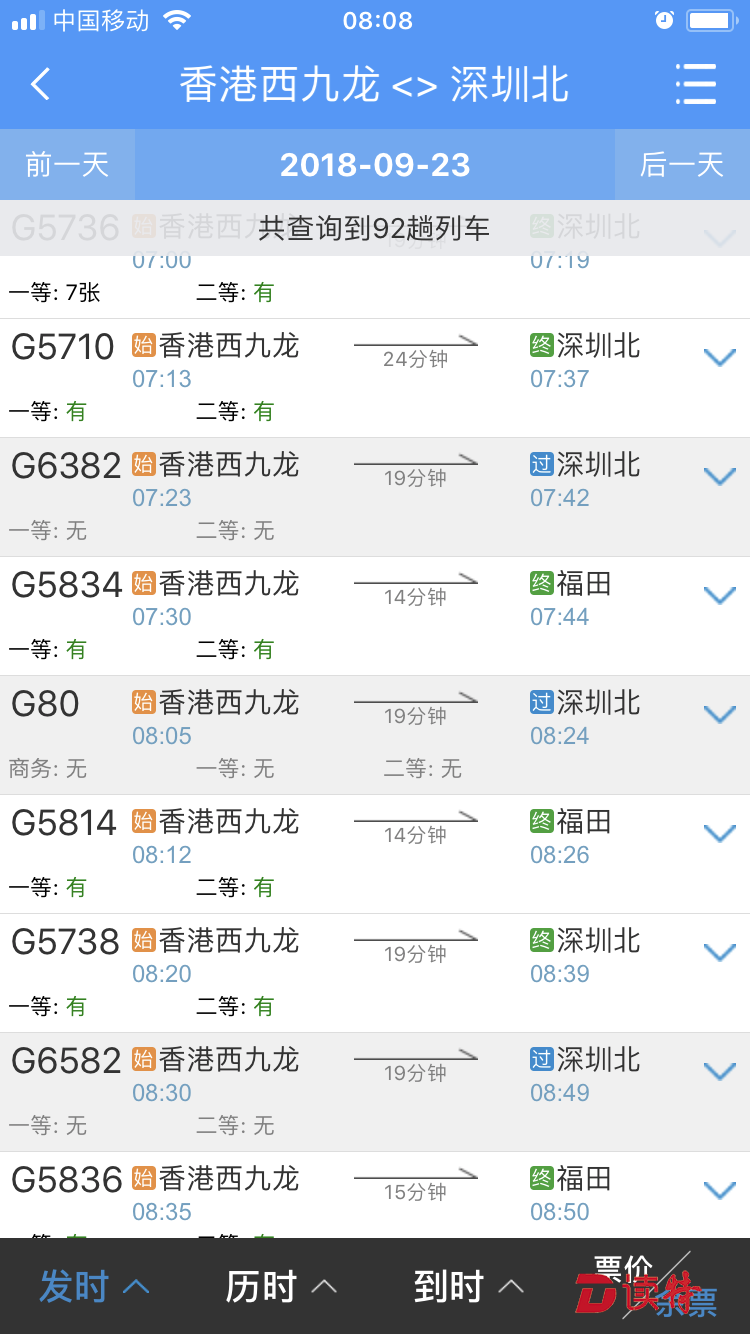The height and width of the screenshot is (1334, 750).
Task: Open the list menu icon at top right
Action: click(x=695, y=84)
